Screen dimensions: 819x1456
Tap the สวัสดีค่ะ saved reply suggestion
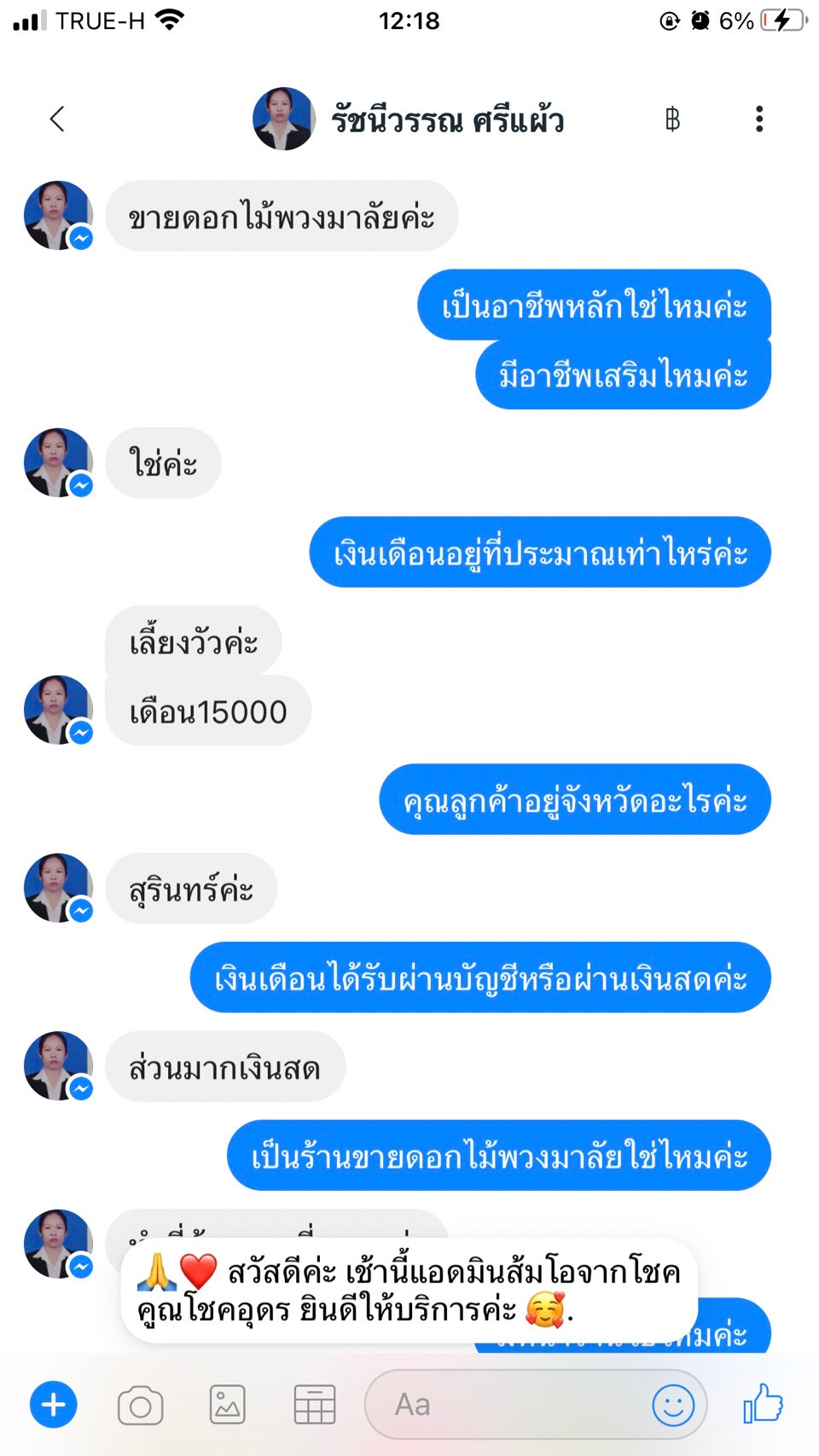pos(409,1291)
